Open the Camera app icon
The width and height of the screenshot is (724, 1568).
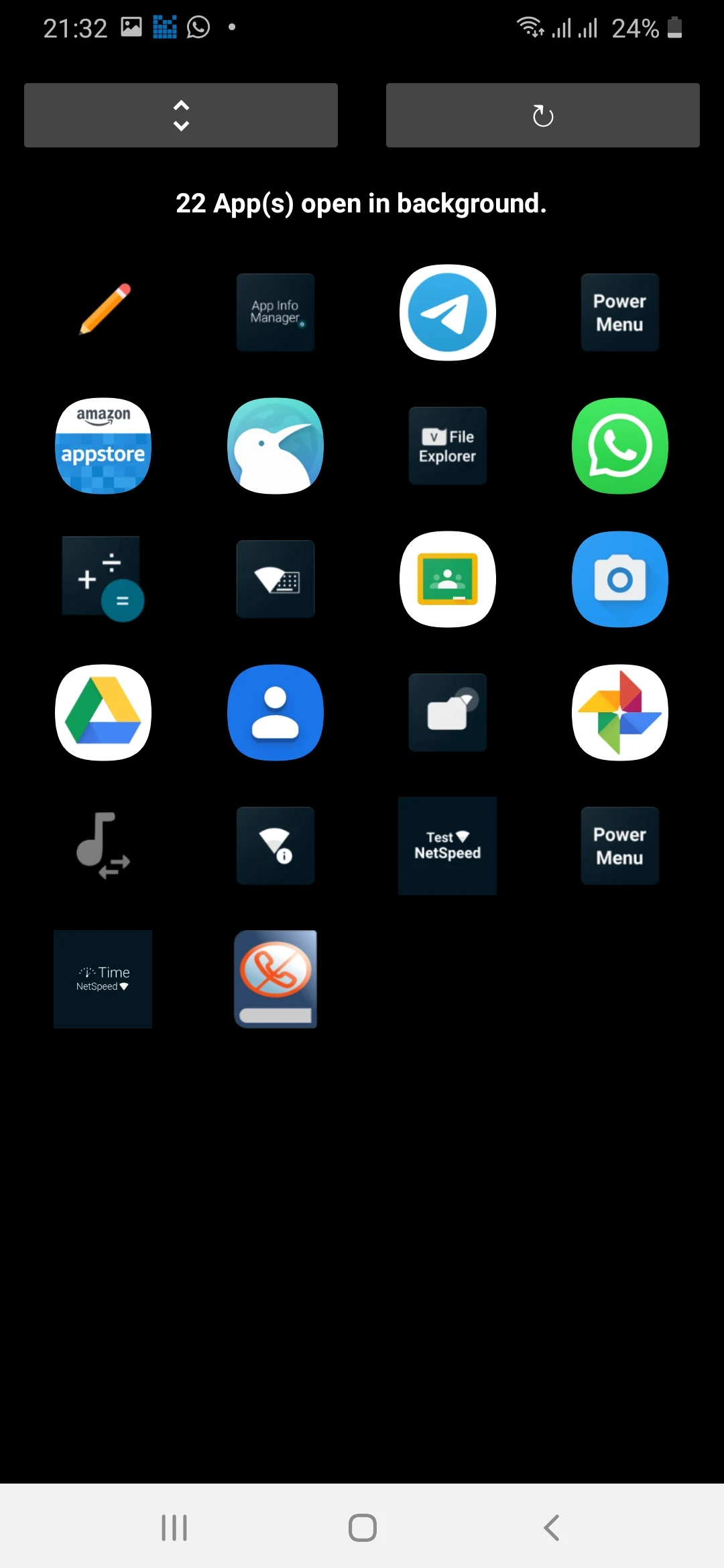(x=620, y=579)
